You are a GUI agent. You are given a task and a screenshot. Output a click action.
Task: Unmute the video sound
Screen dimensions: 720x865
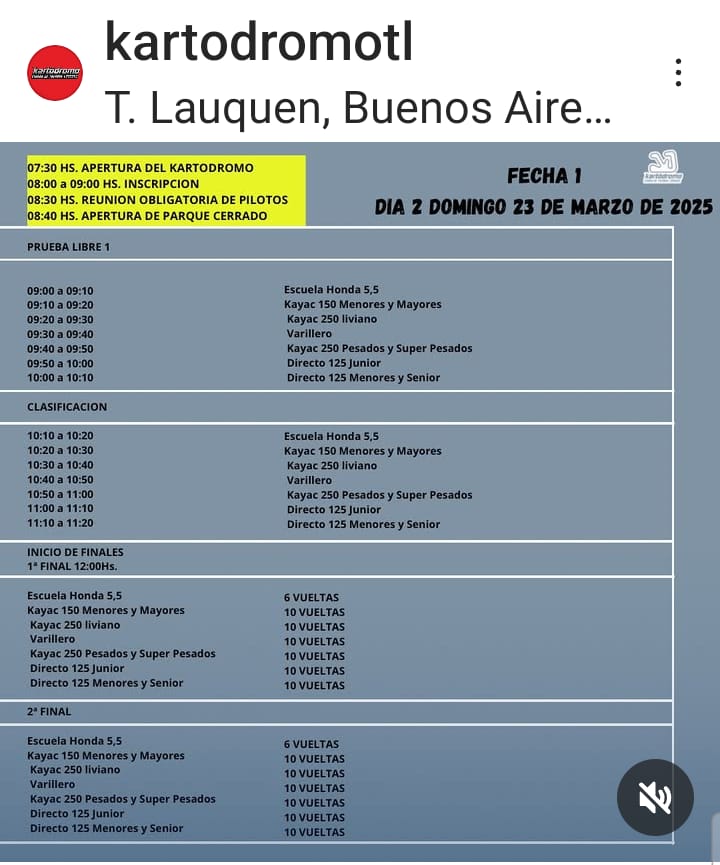pyautogui.click(x=655, y=797)
